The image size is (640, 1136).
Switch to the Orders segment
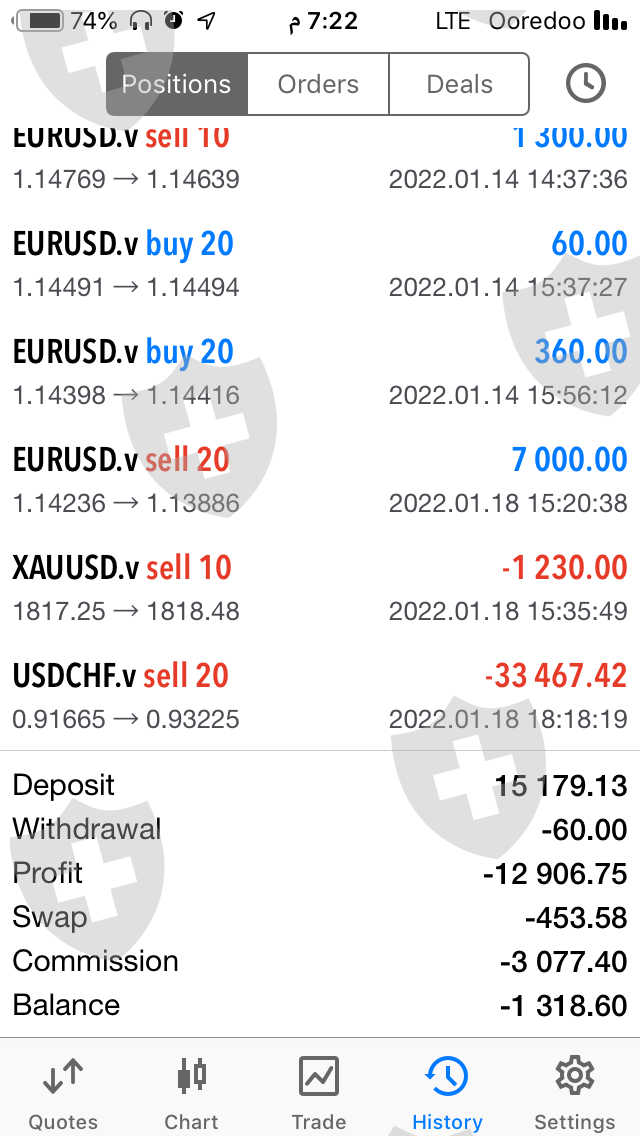click(x=318, y=84)
